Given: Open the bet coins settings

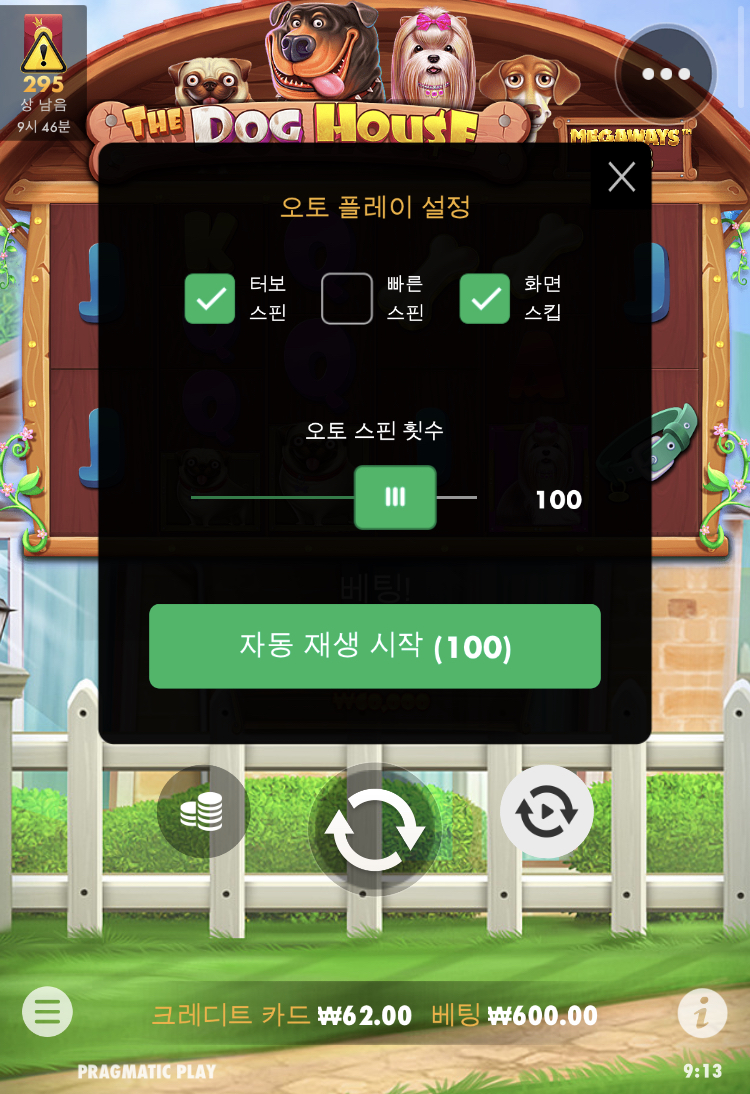Looking at the screenshot, I should [202, 813].
